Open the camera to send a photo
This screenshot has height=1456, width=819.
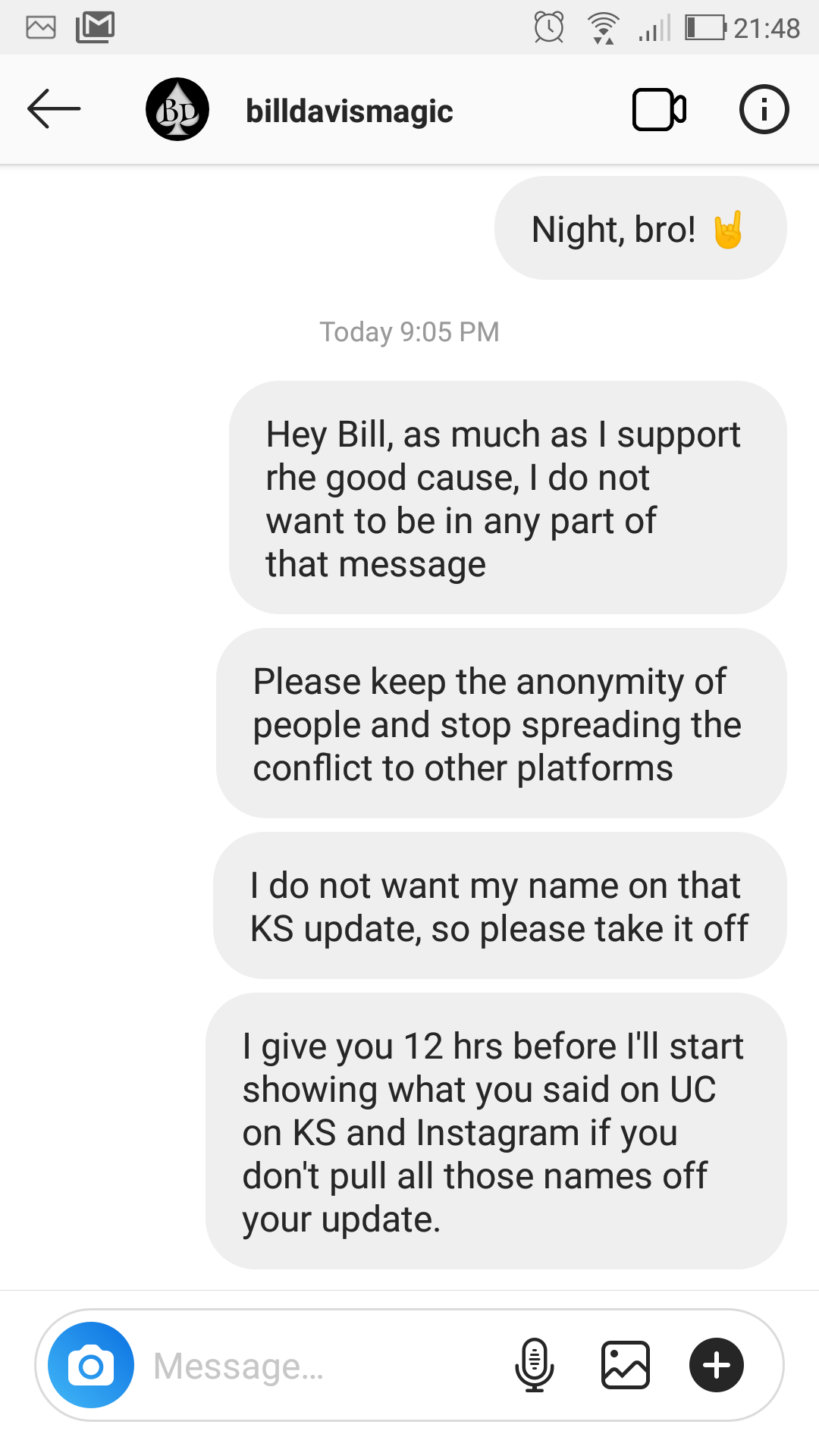tap(91, 1365)
